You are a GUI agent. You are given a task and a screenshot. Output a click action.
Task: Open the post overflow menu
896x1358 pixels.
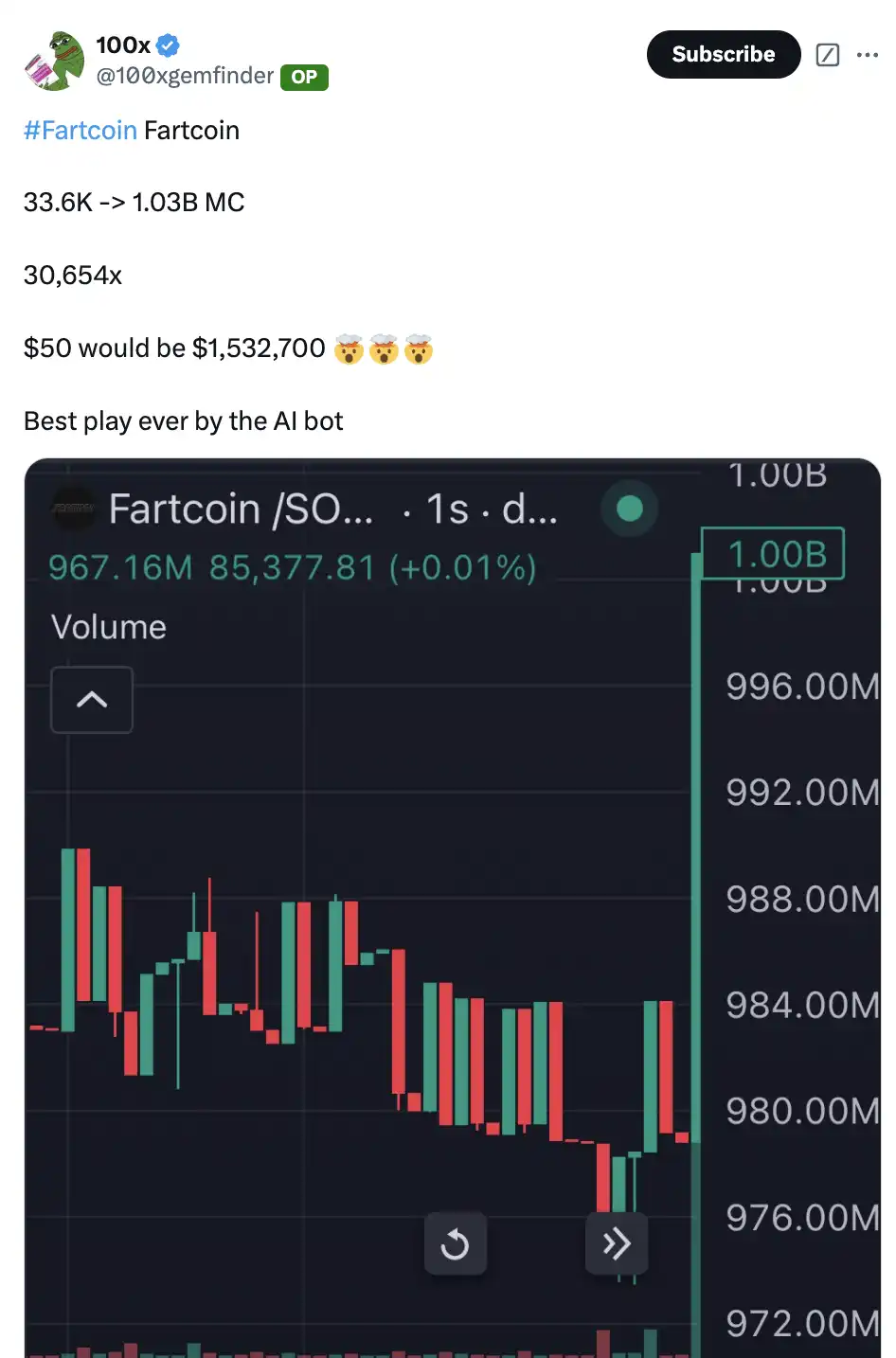(x=867, y=55)
